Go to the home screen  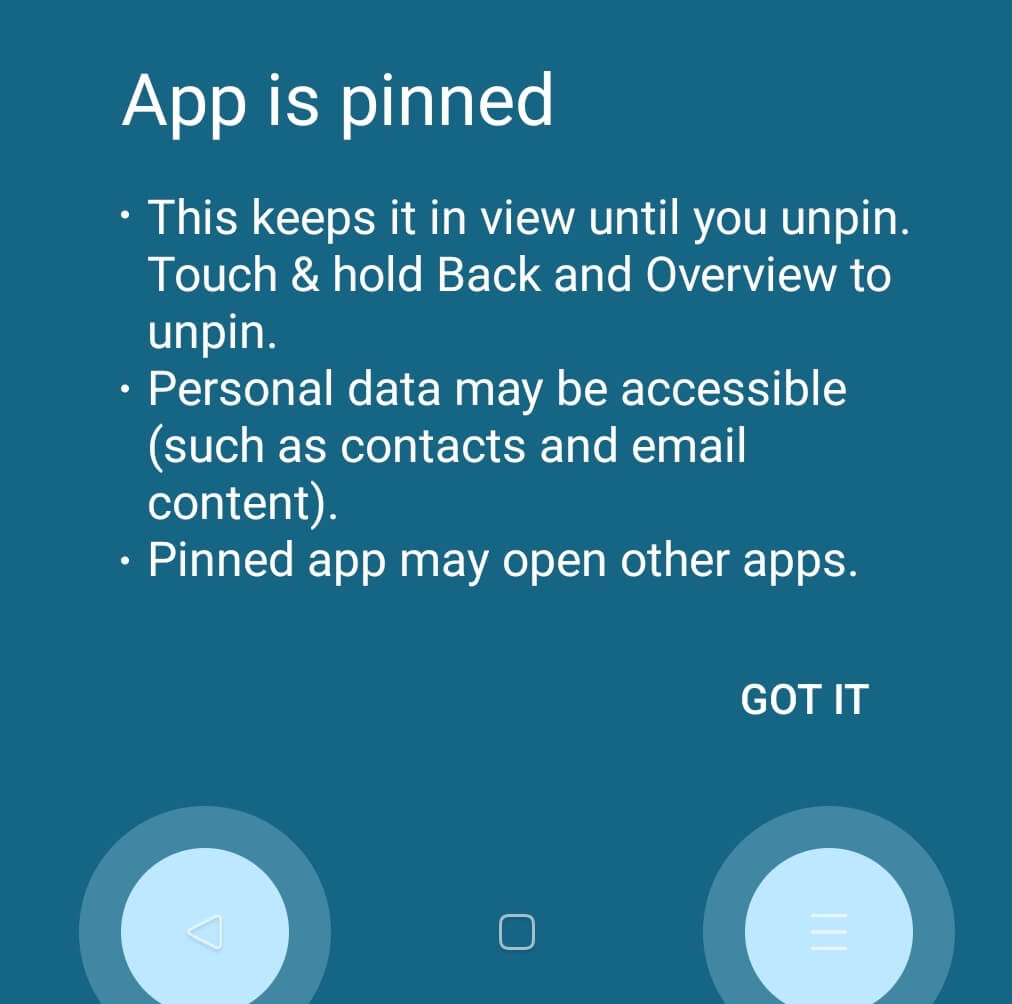516,932
